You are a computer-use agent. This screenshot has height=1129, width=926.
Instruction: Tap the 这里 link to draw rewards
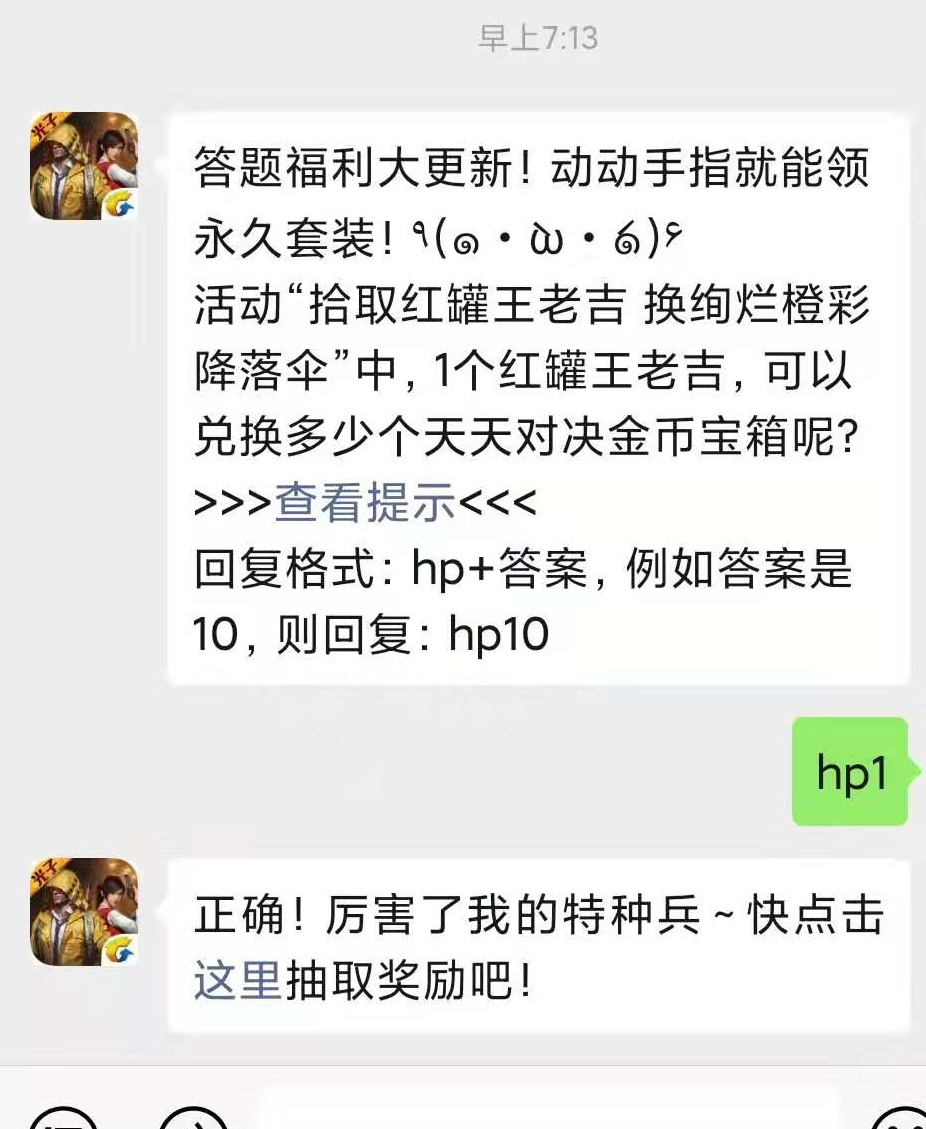click(239, 980)
